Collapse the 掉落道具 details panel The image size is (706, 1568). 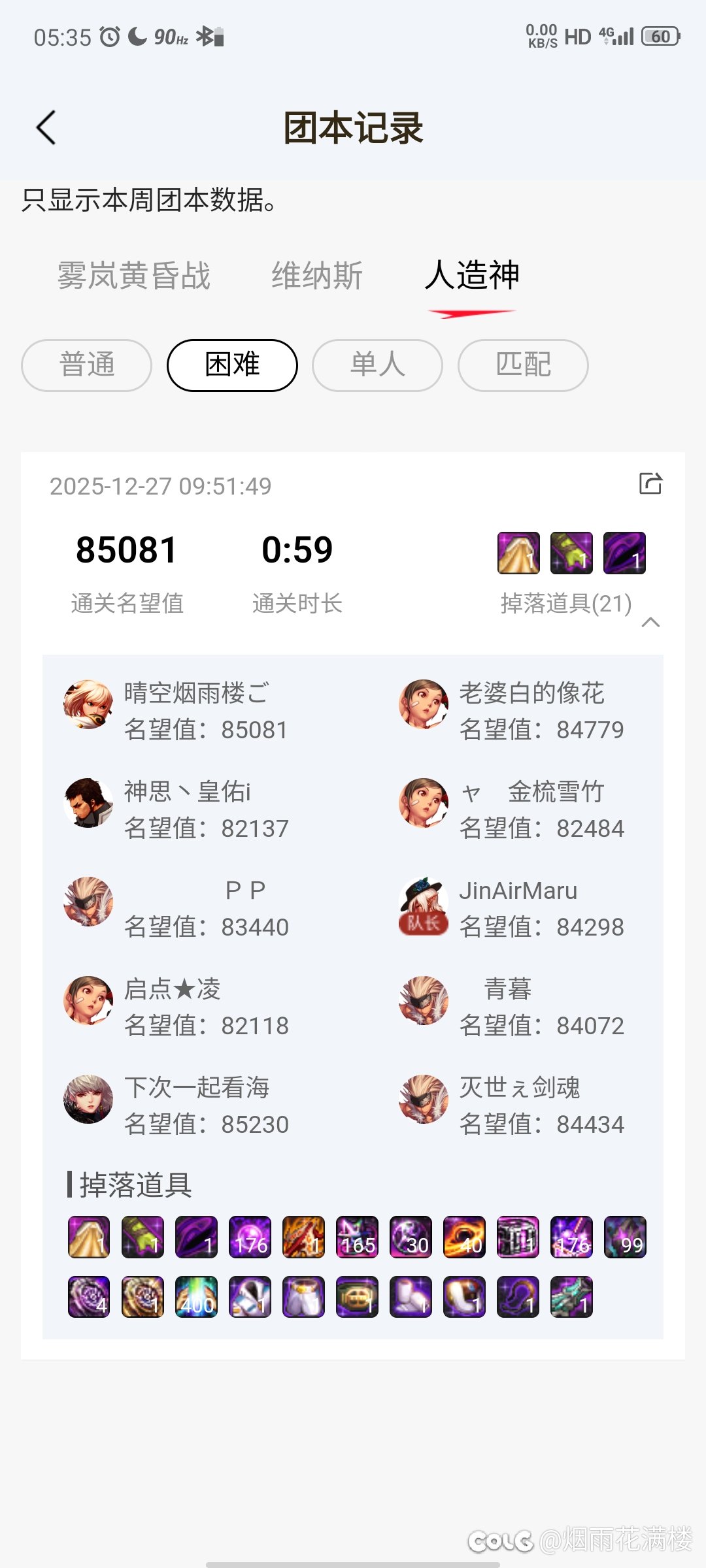click(x=650, y=622)
